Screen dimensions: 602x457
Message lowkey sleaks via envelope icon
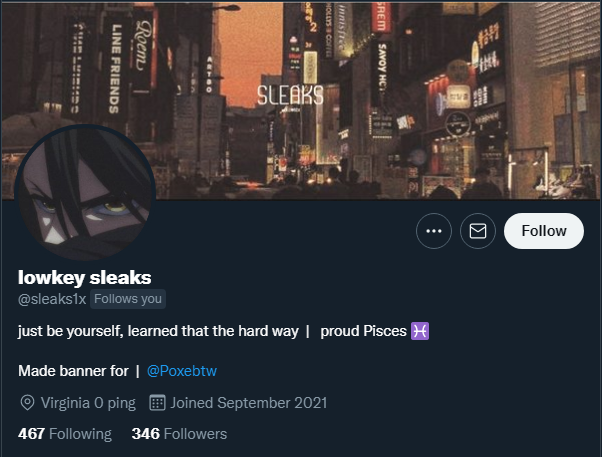(x=478, y=231)
